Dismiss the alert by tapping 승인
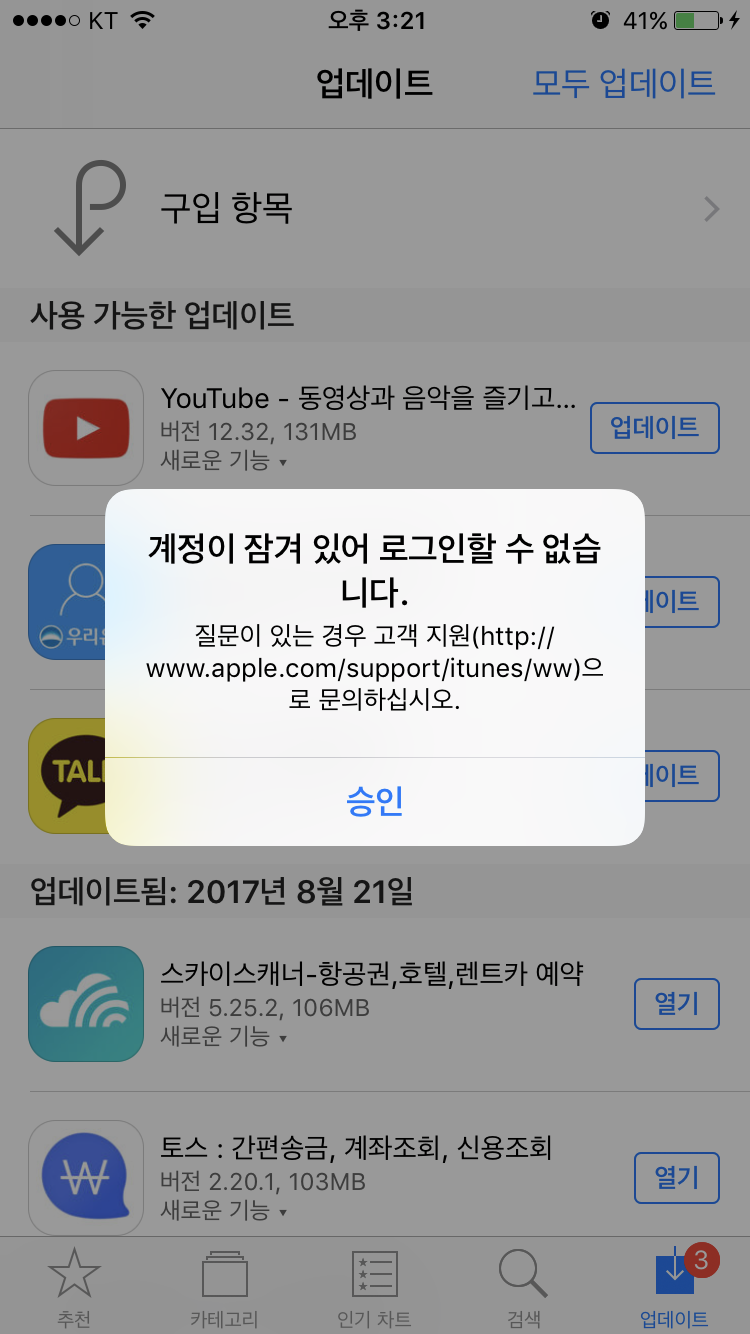The height and width of the screenshot is (1334, 750). pyautogui.click(x=374, y=801)
